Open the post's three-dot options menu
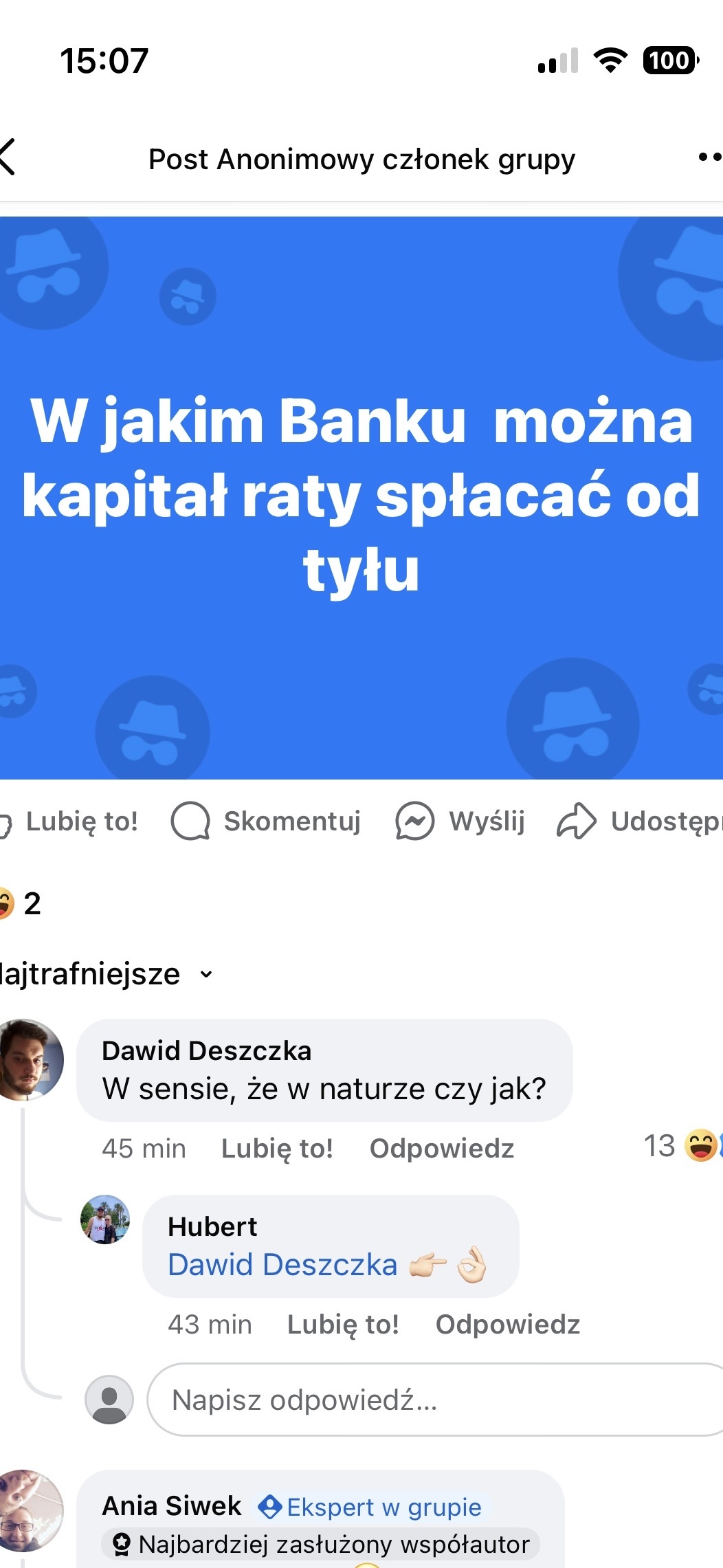The width and height of the screenshot is (723, 1568). pyautogui.click(x=709, y=157)
